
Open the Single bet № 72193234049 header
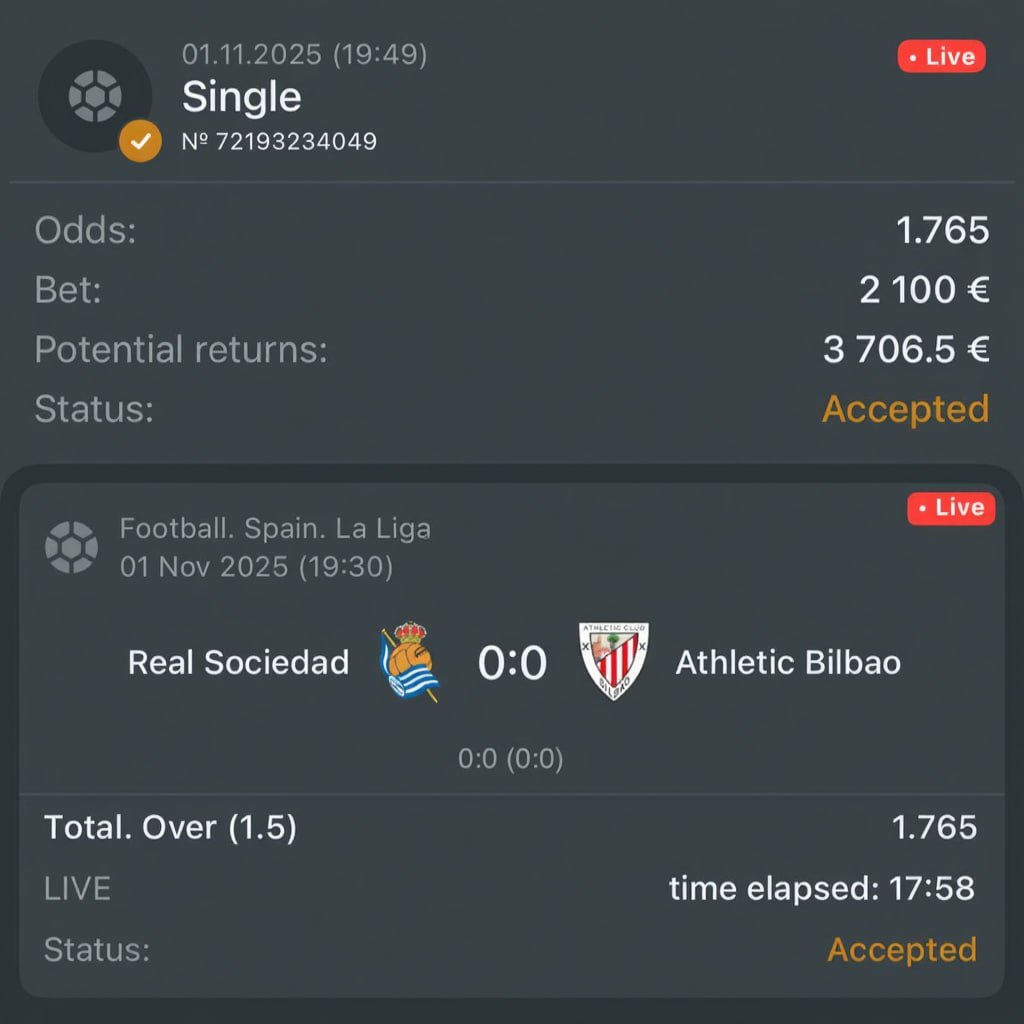[280, 99]
